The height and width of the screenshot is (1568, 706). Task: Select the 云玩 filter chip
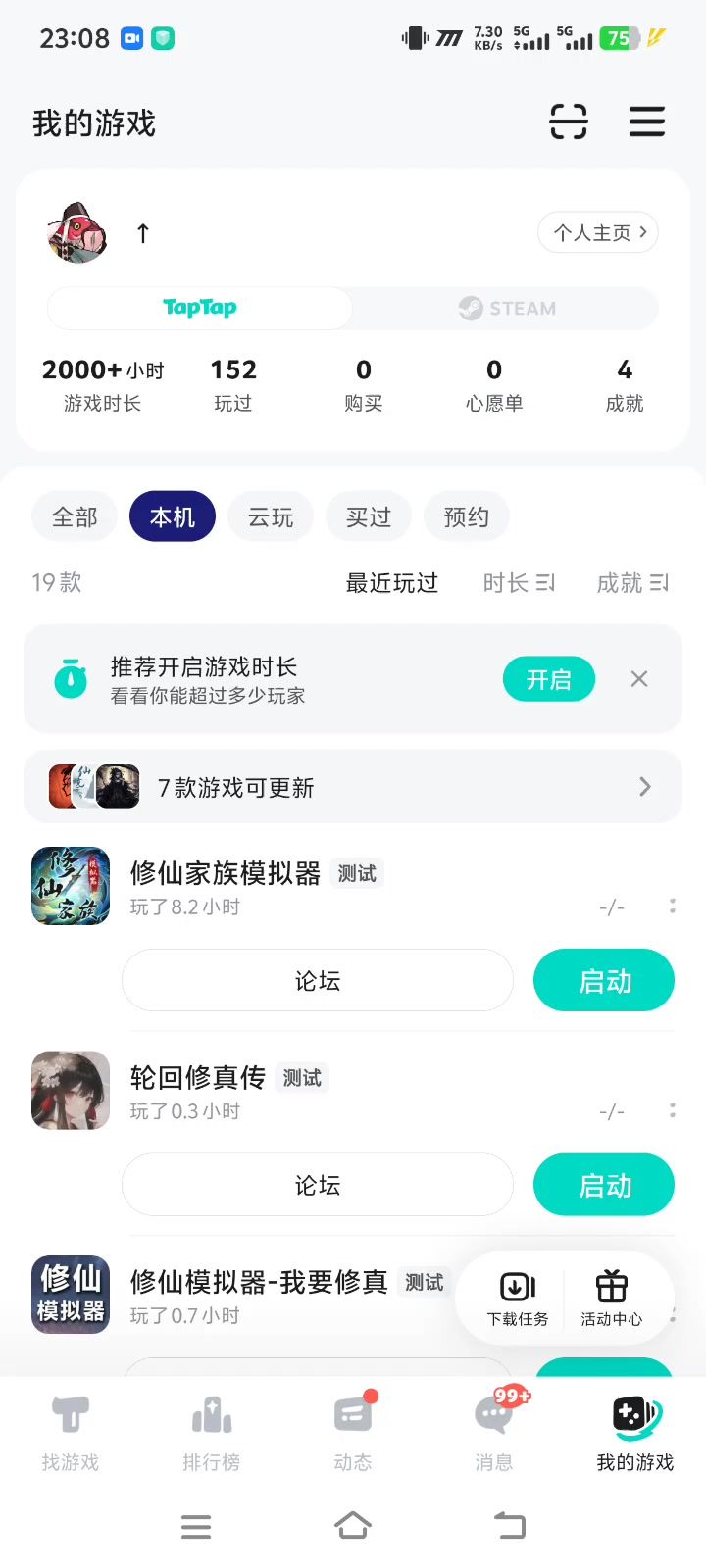[271, 516]
